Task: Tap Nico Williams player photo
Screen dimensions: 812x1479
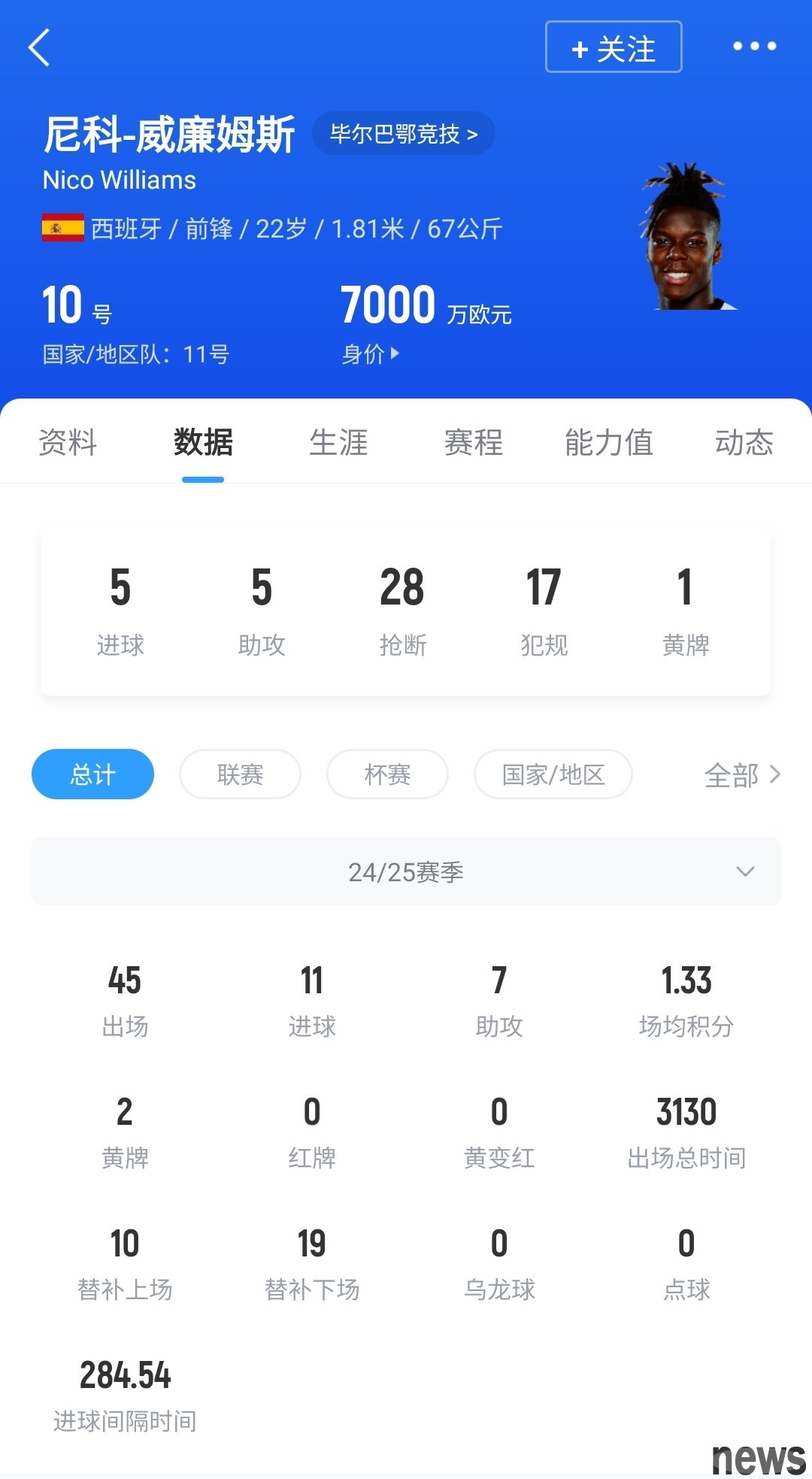Action: coord(683,237)
